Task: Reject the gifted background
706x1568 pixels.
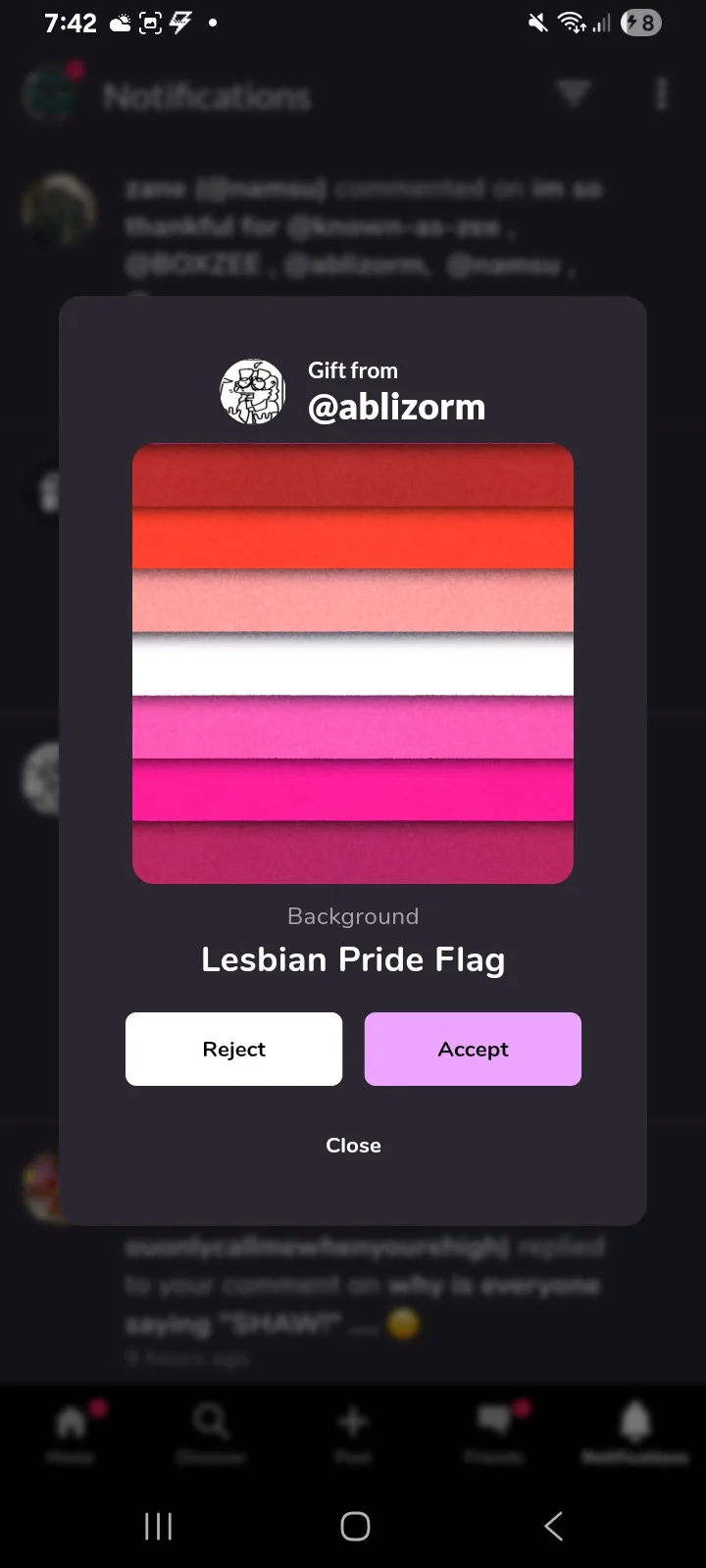Action: (233, 1049)
